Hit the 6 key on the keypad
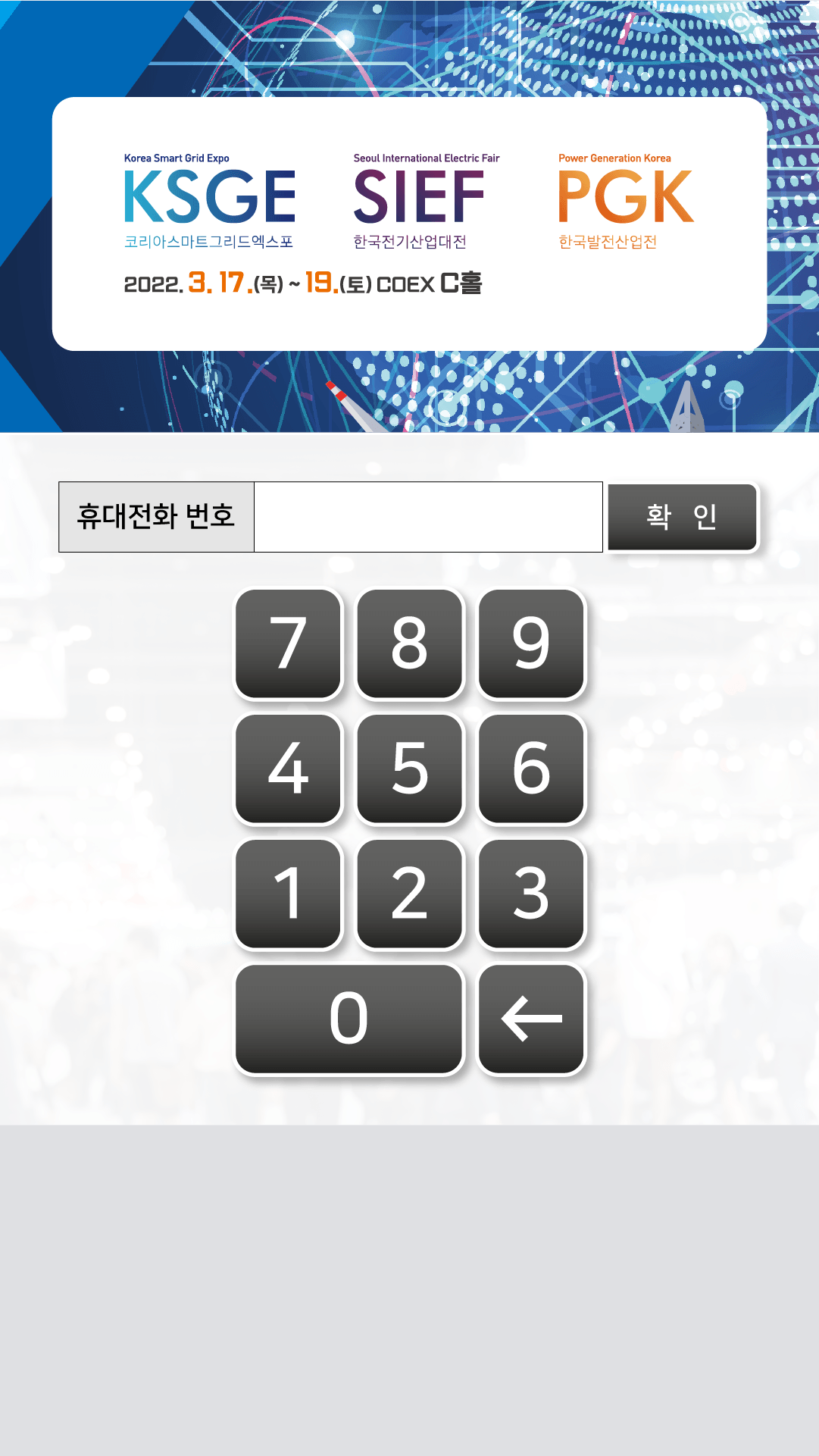The height and width of the screenshot is (1456, 819). 531,769
